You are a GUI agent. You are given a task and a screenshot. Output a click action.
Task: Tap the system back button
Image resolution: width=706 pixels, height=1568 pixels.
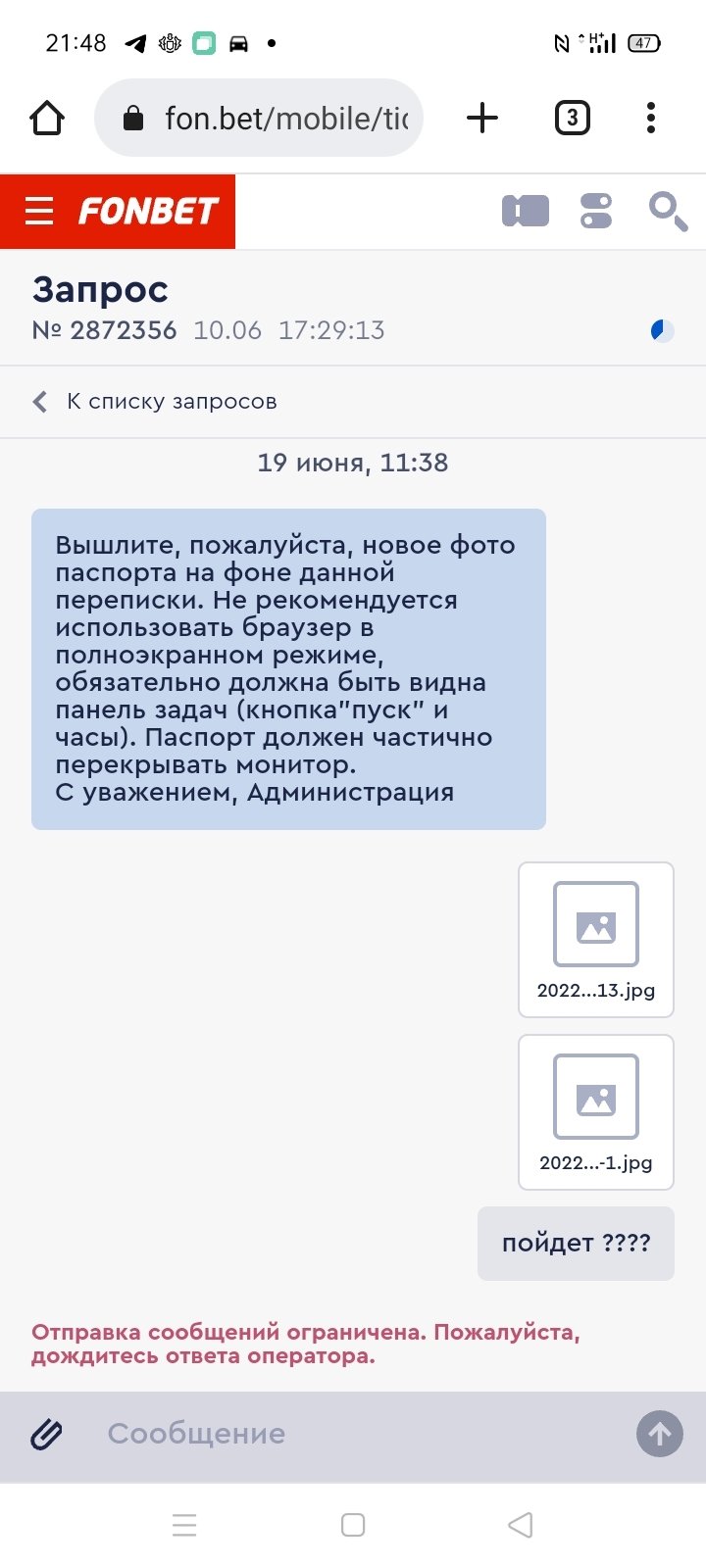click(x=521, y=1525)
